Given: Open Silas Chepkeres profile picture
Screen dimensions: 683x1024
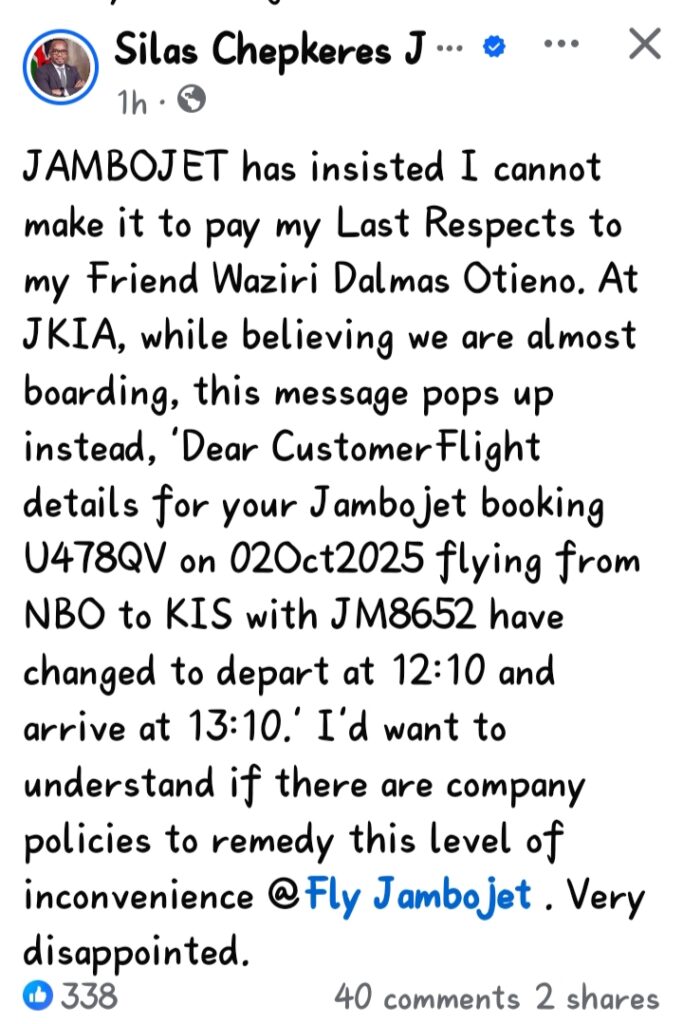Looking at the screenshot, I should [x=62, y=67].
